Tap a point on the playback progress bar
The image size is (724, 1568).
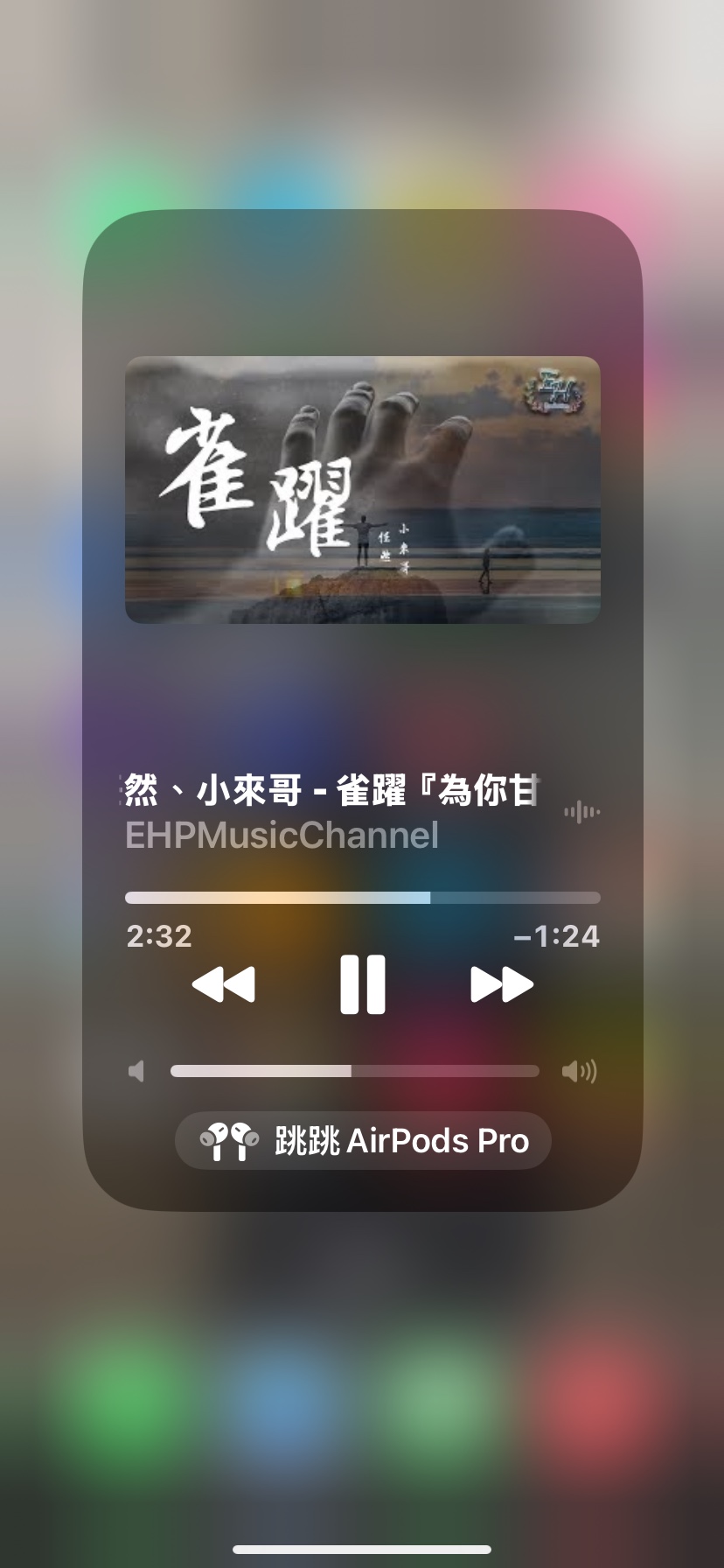[x=362, y=898]
